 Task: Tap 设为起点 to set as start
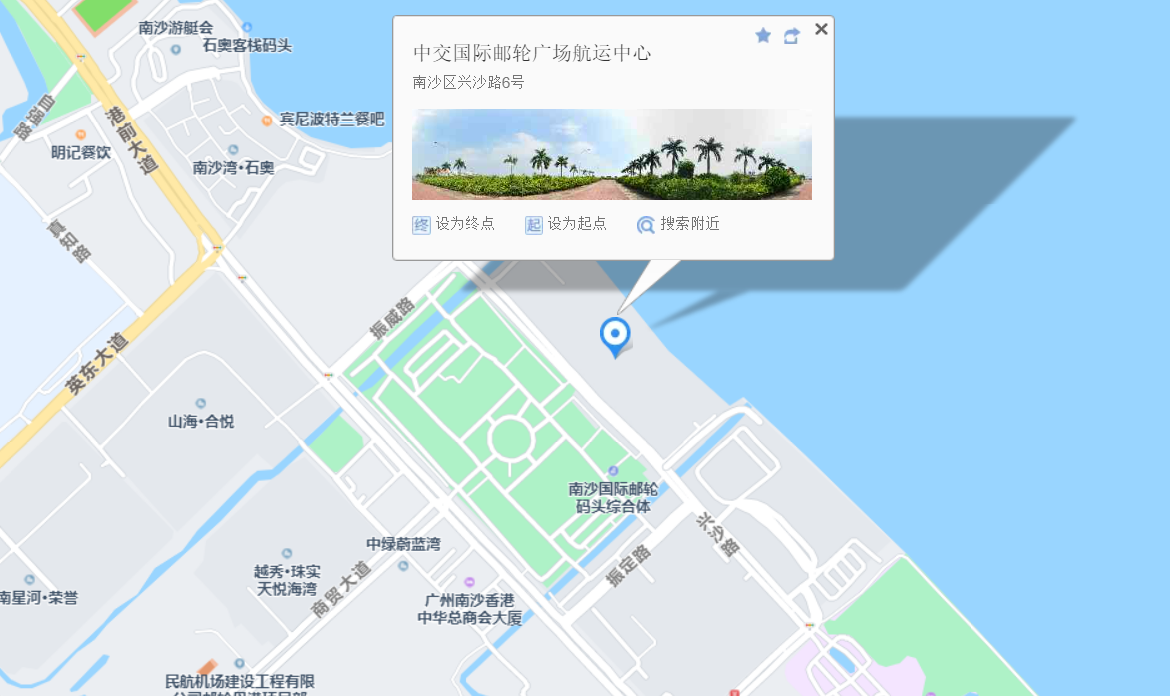point(566,224)
